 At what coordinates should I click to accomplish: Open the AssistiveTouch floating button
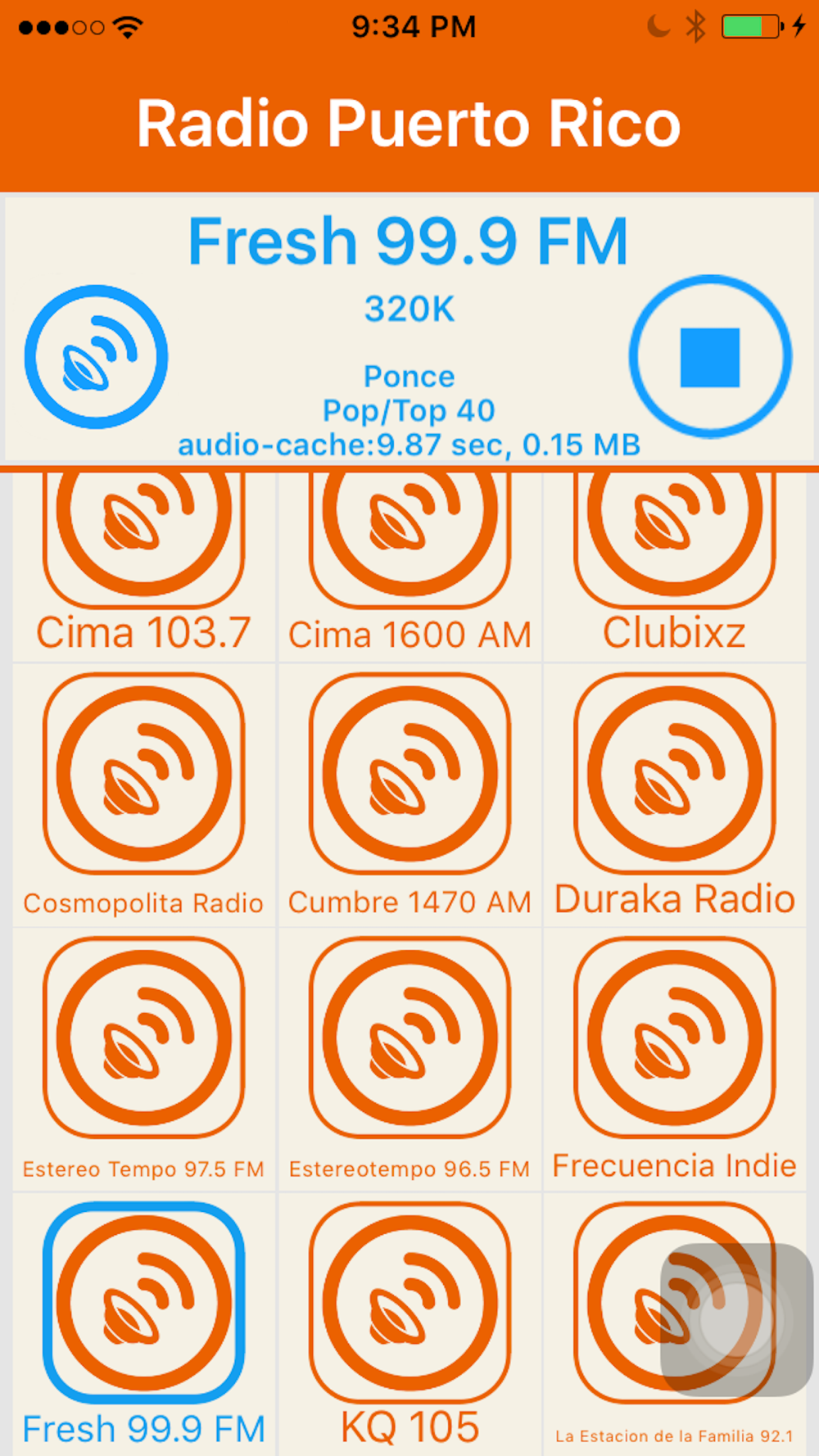(x=737, y=1320)
